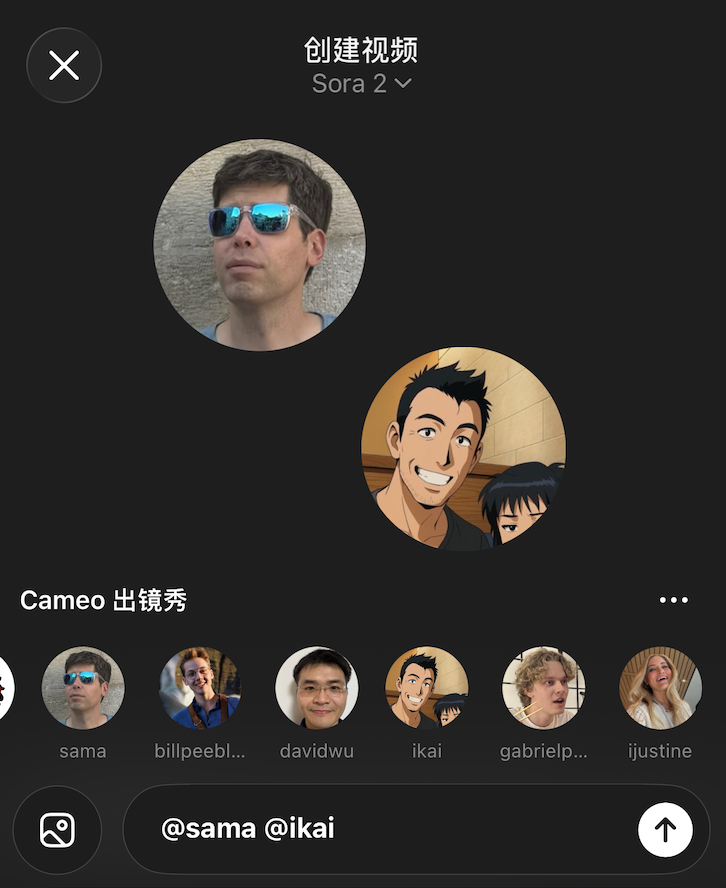Open the Sora 2 model dropdown

pyautogui.click(x=361, y=83)
